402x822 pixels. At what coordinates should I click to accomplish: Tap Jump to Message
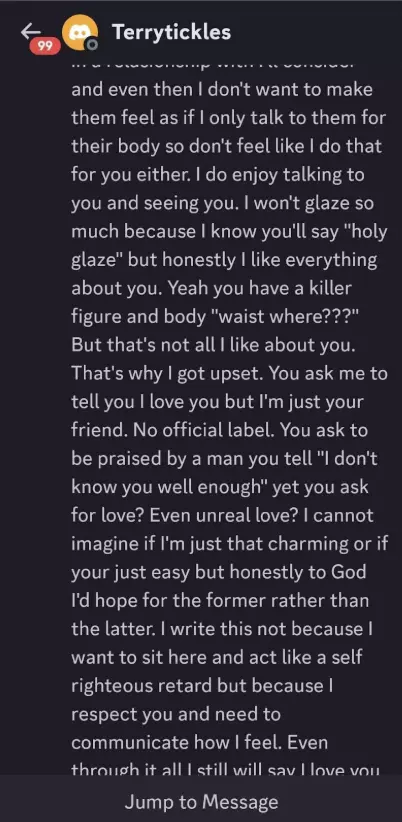point(201,802)
